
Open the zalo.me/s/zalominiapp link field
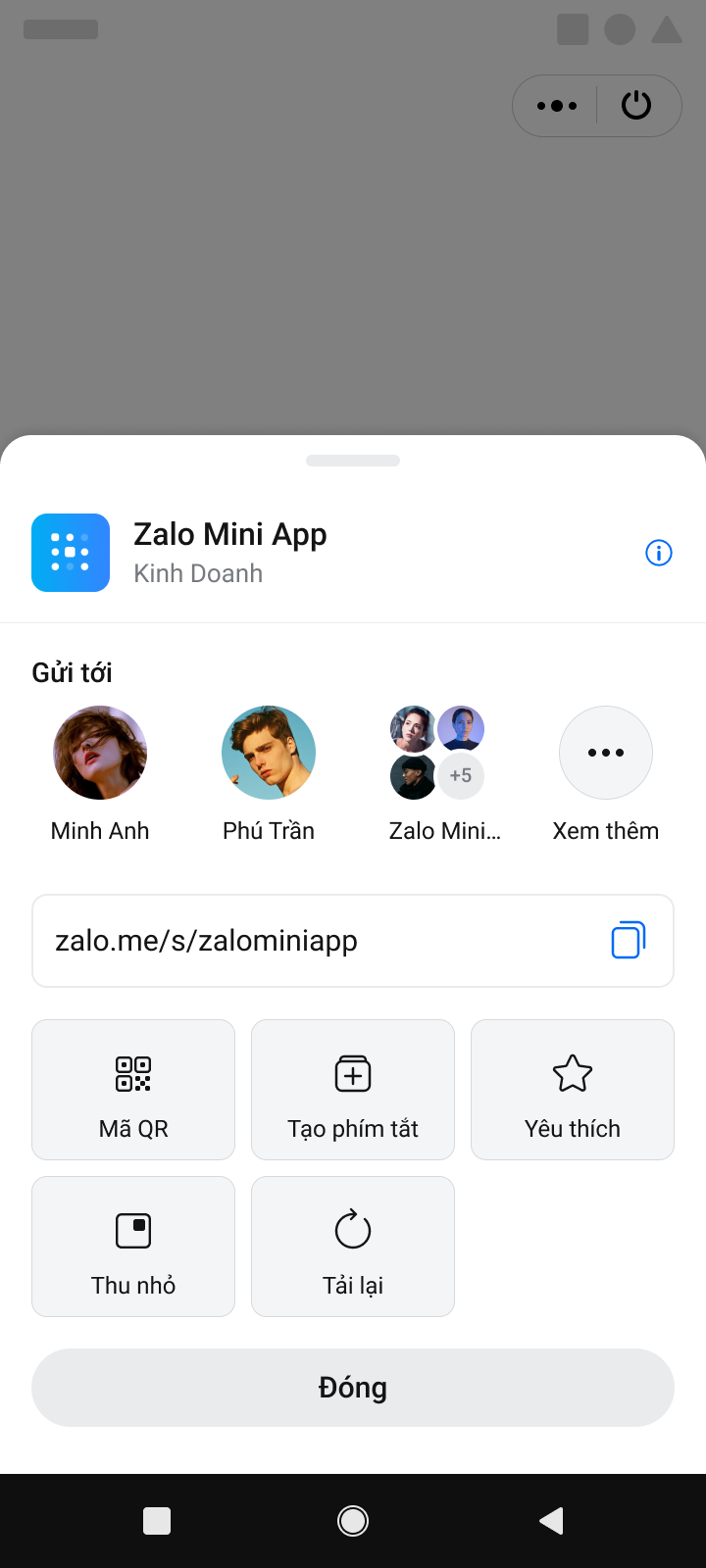[294, 939]
